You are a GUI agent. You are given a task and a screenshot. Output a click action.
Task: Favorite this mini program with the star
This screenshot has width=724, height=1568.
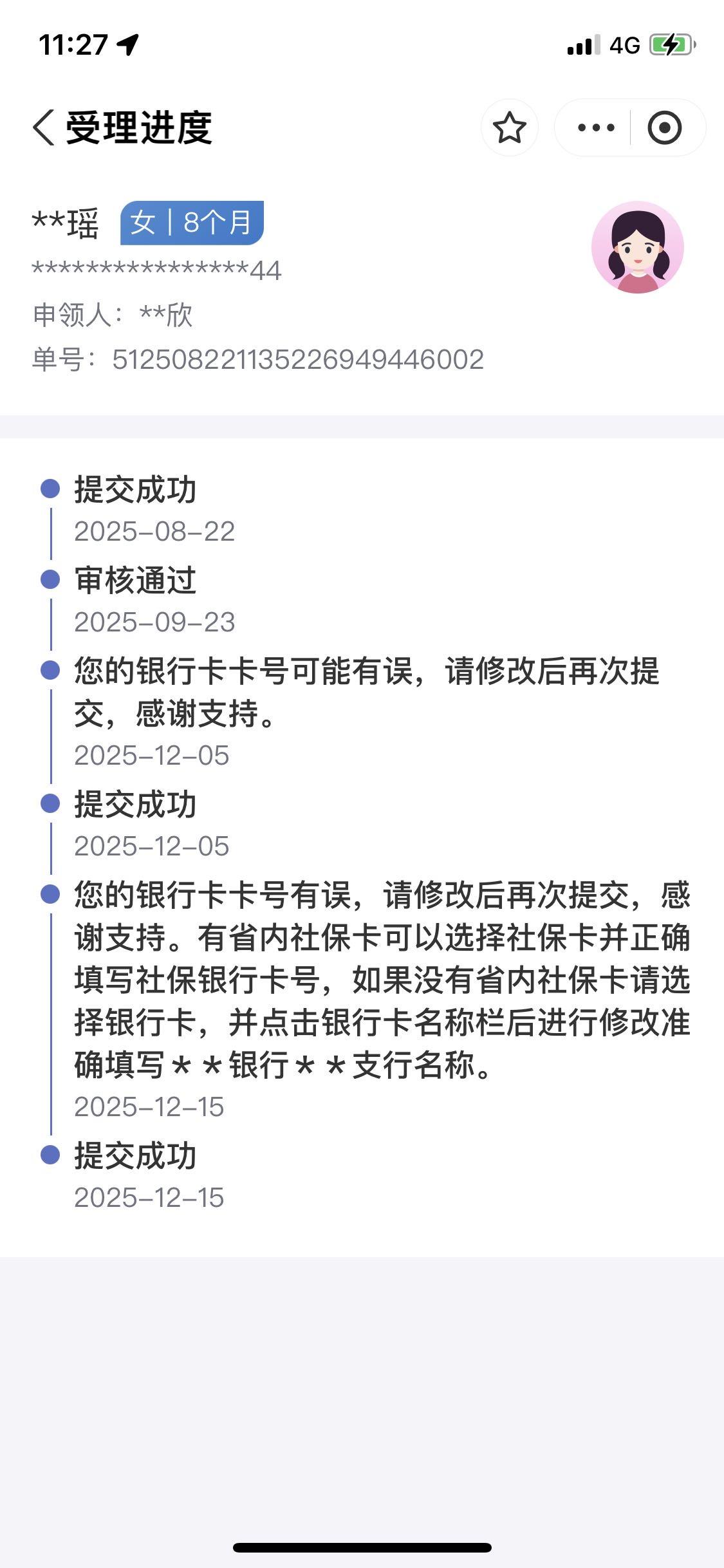(x=509, y=127)
